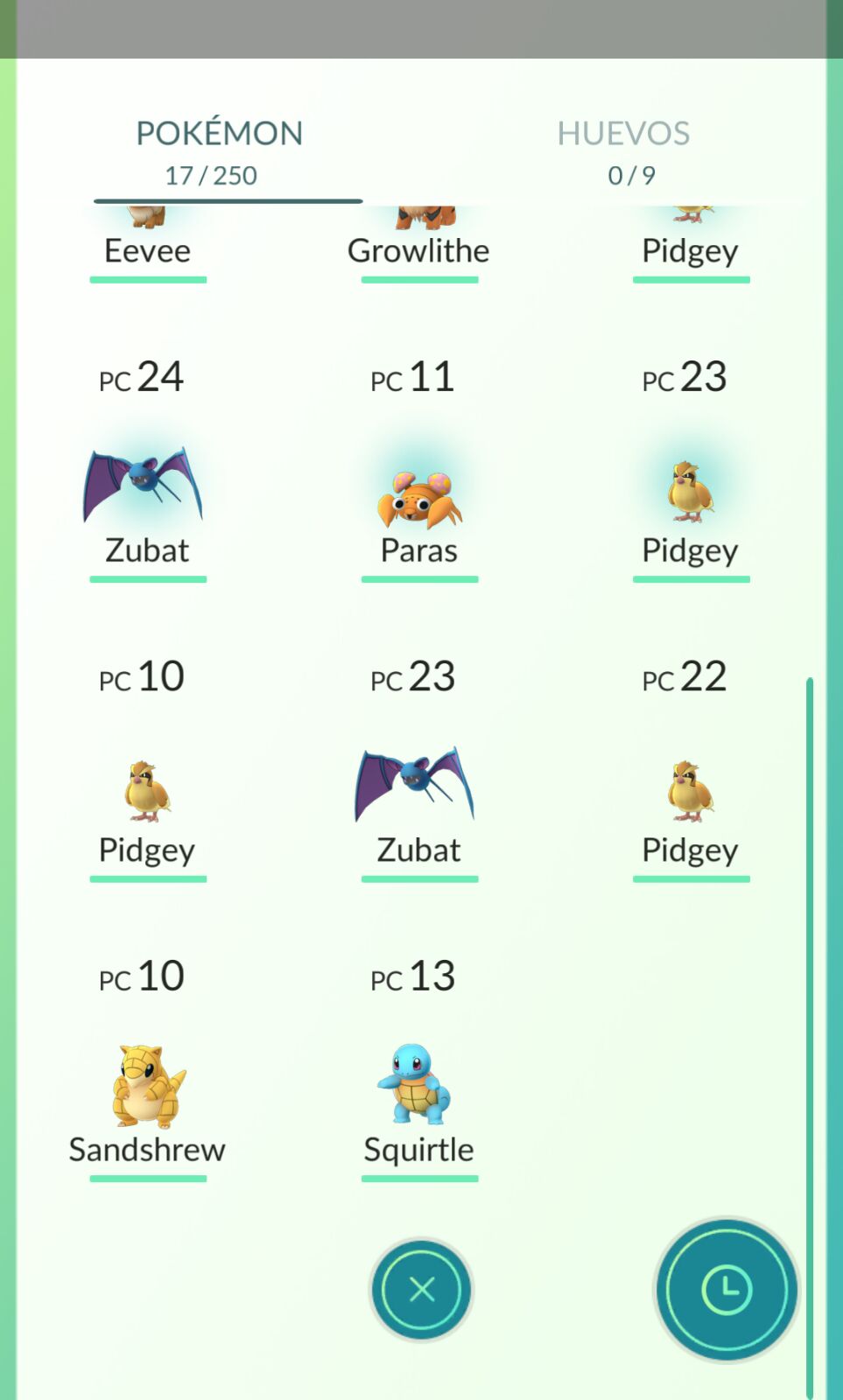View the Zubat with PC 23

coord(417,787)
